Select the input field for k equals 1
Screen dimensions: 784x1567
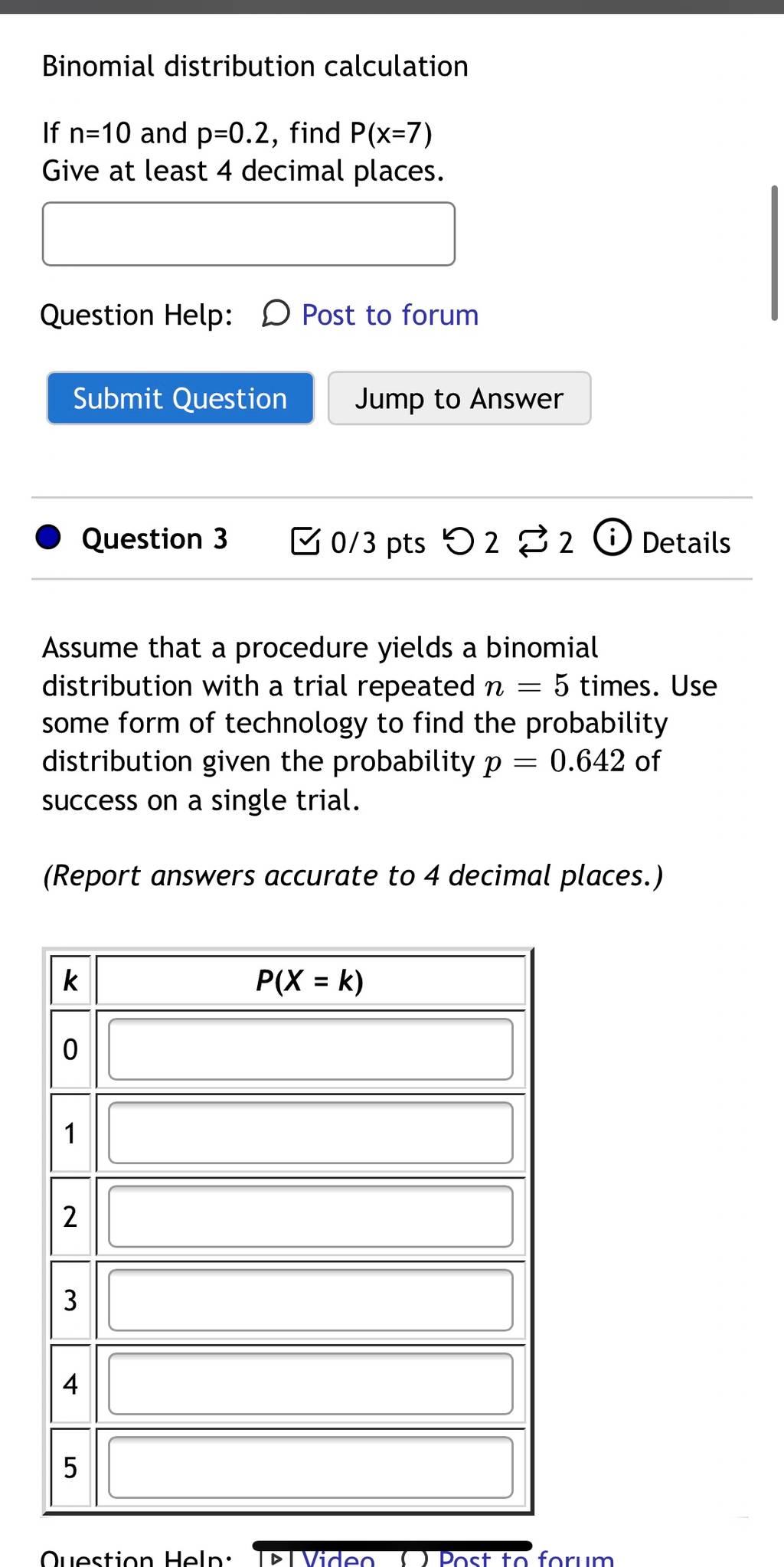point(311,1133)
